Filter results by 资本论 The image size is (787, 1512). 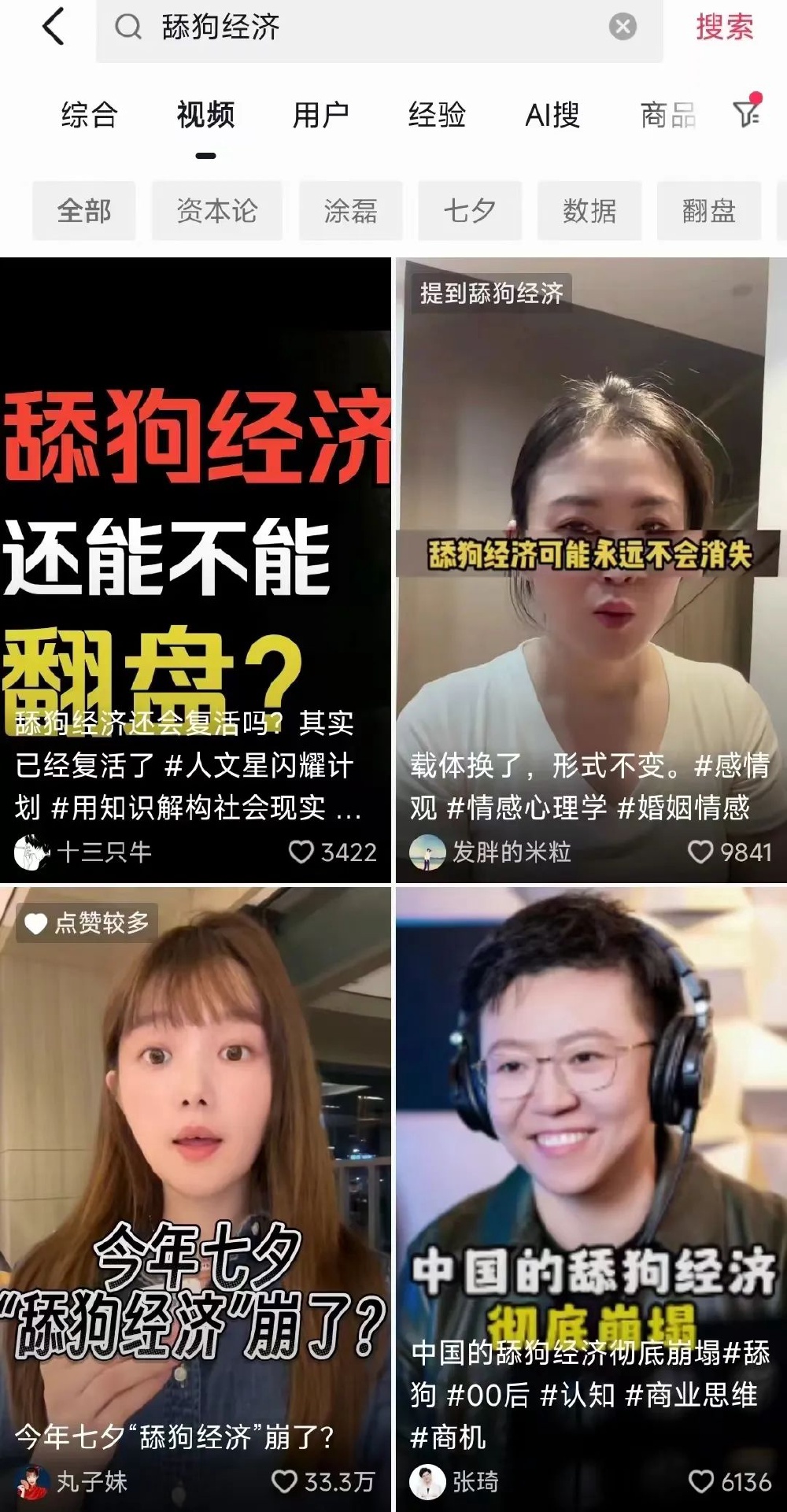(x=217, y=211)
